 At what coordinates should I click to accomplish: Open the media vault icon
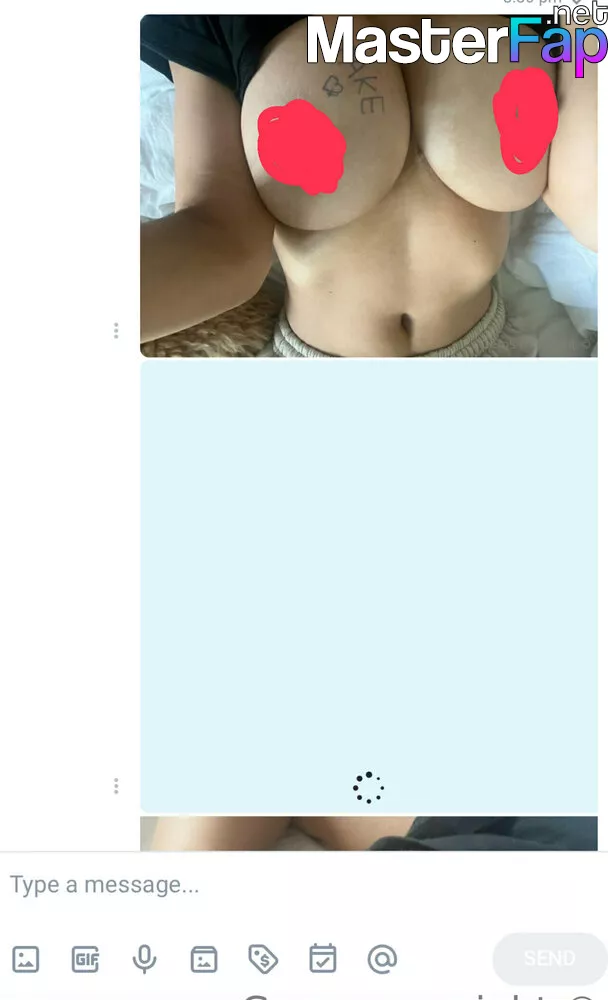point(204,959)
